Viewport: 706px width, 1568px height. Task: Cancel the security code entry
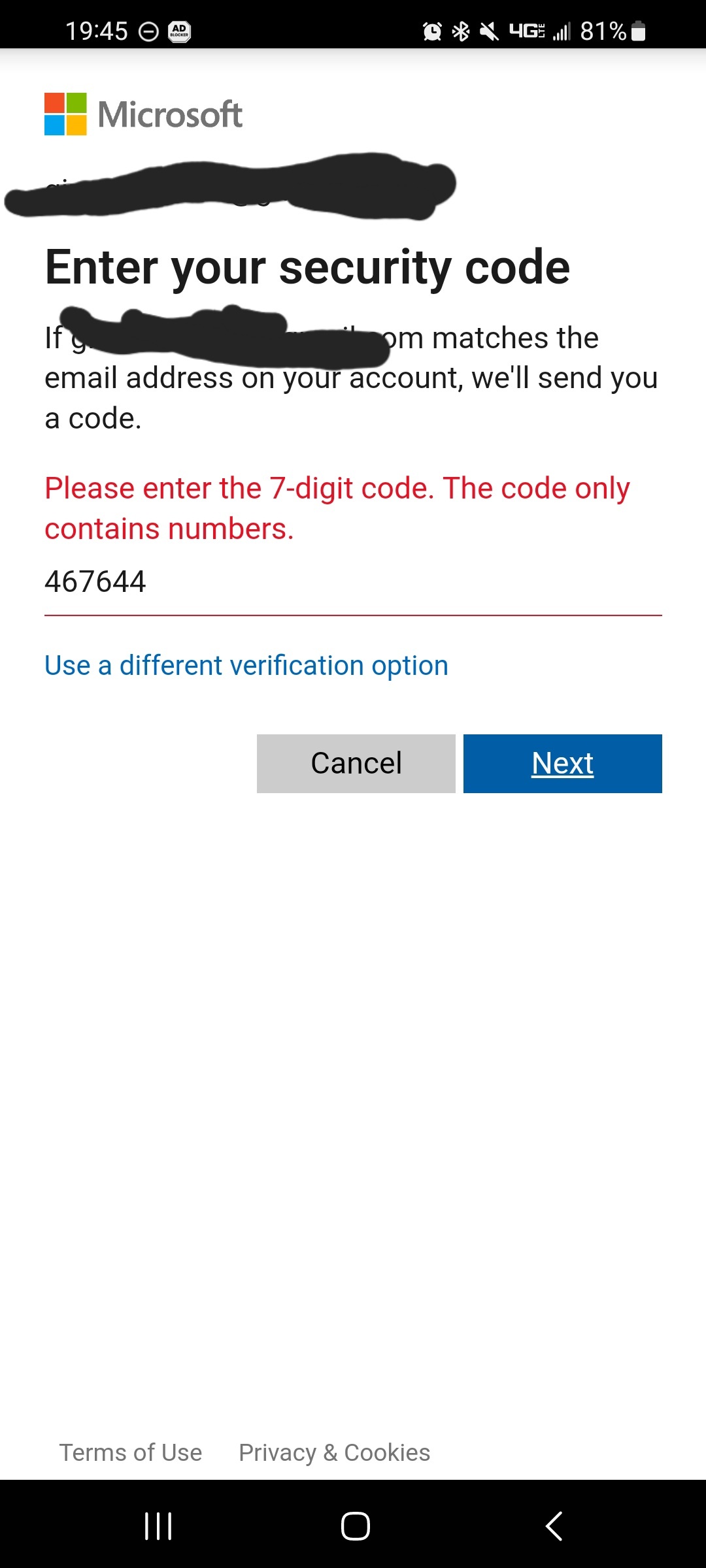click(356, 763)
